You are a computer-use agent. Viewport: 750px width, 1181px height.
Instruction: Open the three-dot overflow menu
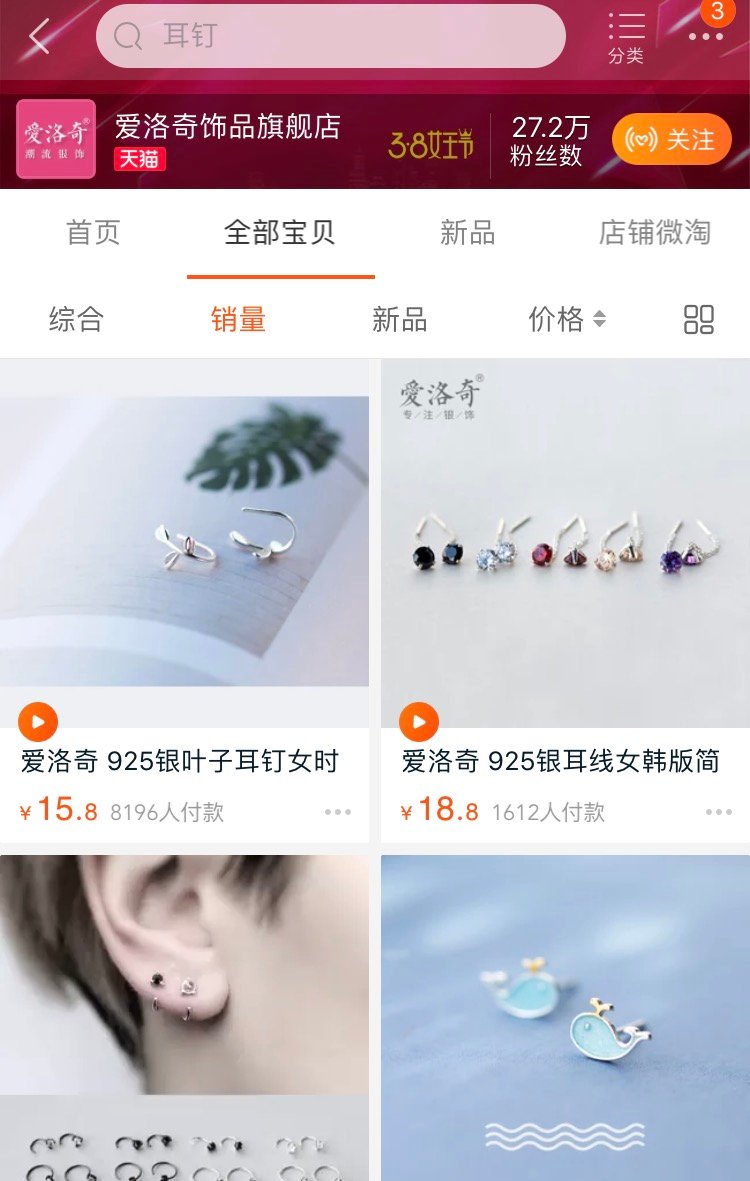point(706,37)
